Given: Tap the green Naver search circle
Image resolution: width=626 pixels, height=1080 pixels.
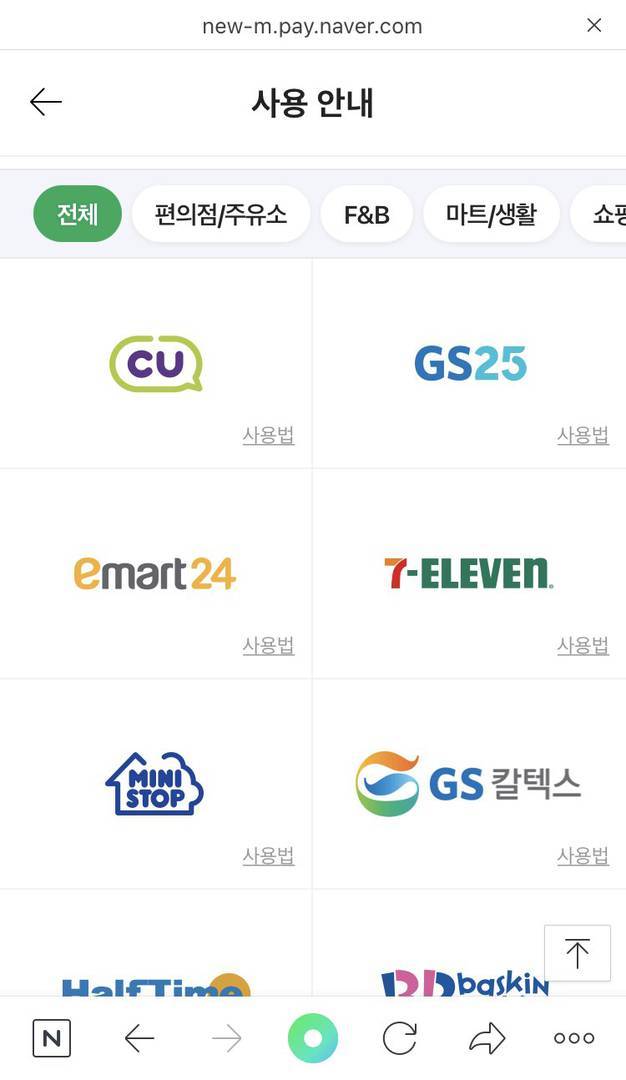Looking at the screenshot, I should [313, 1039].
